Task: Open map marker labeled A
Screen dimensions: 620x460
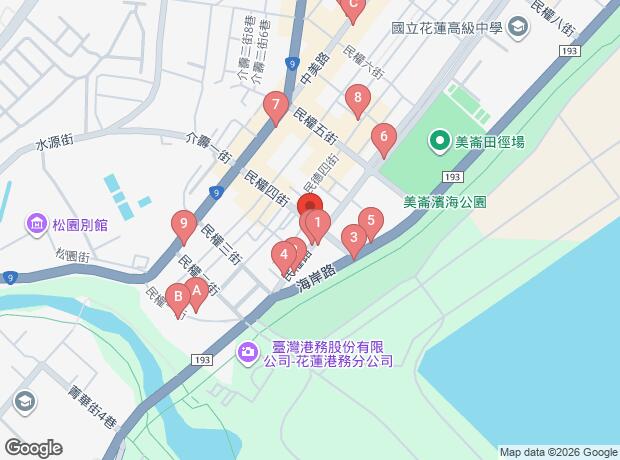Action: tap(197, 291)
